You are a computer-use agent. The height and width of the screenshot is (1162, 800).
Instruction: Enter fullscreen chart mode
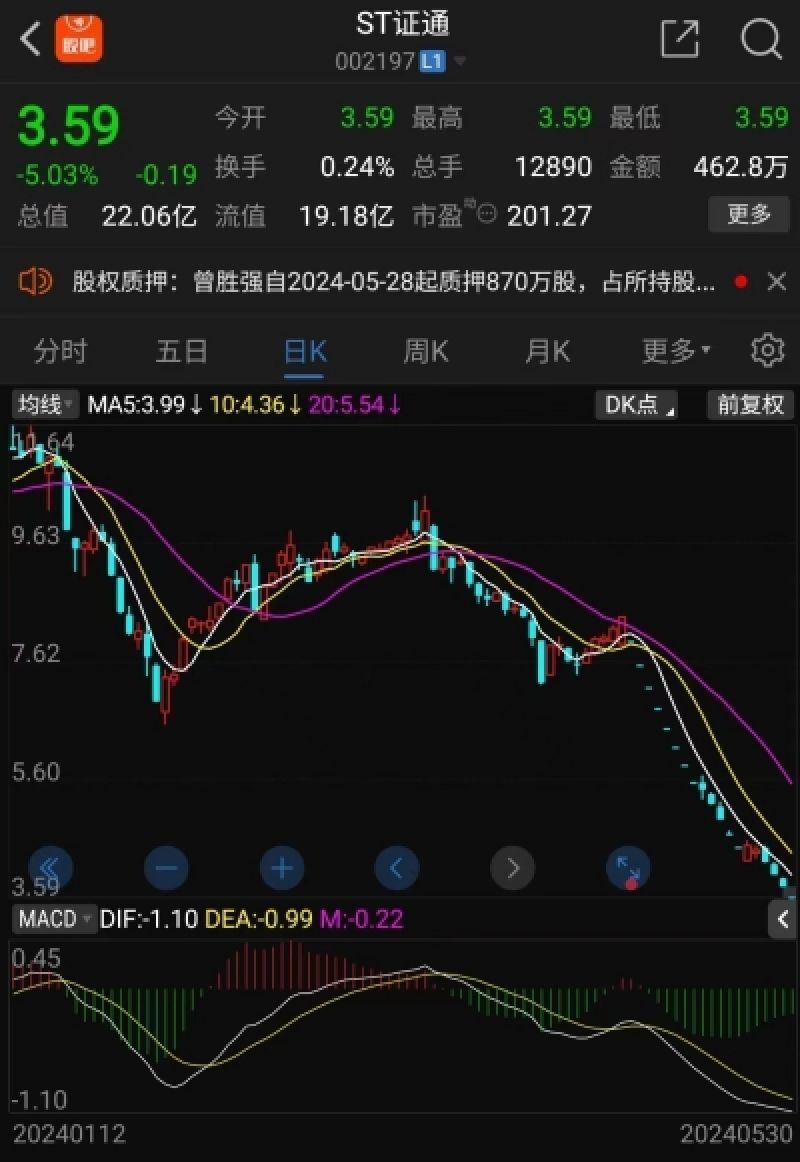627,868
